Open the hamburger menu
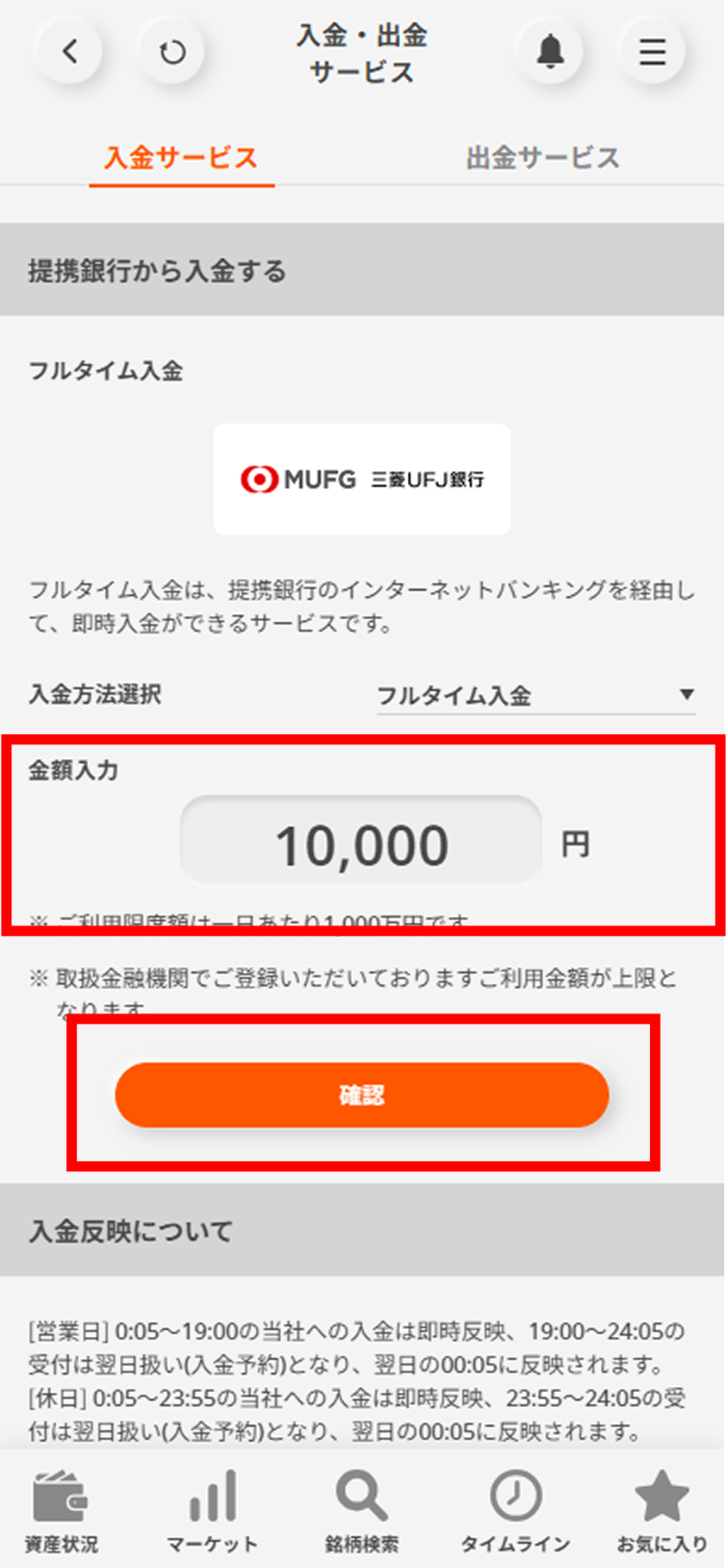The height and width of the screenshot is (1568, 726). 652,52
